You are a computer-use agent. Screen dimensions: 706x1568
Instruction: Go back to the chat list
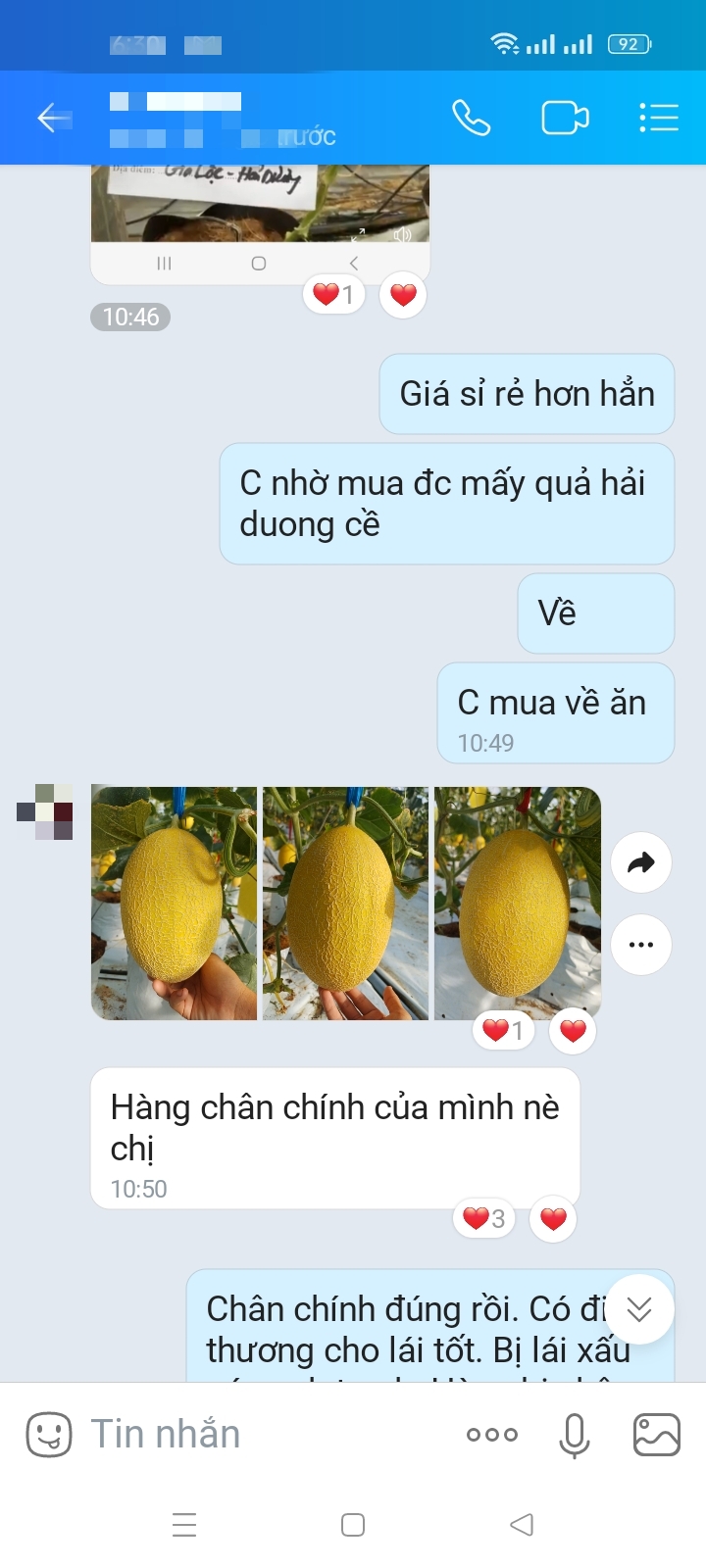54,119
